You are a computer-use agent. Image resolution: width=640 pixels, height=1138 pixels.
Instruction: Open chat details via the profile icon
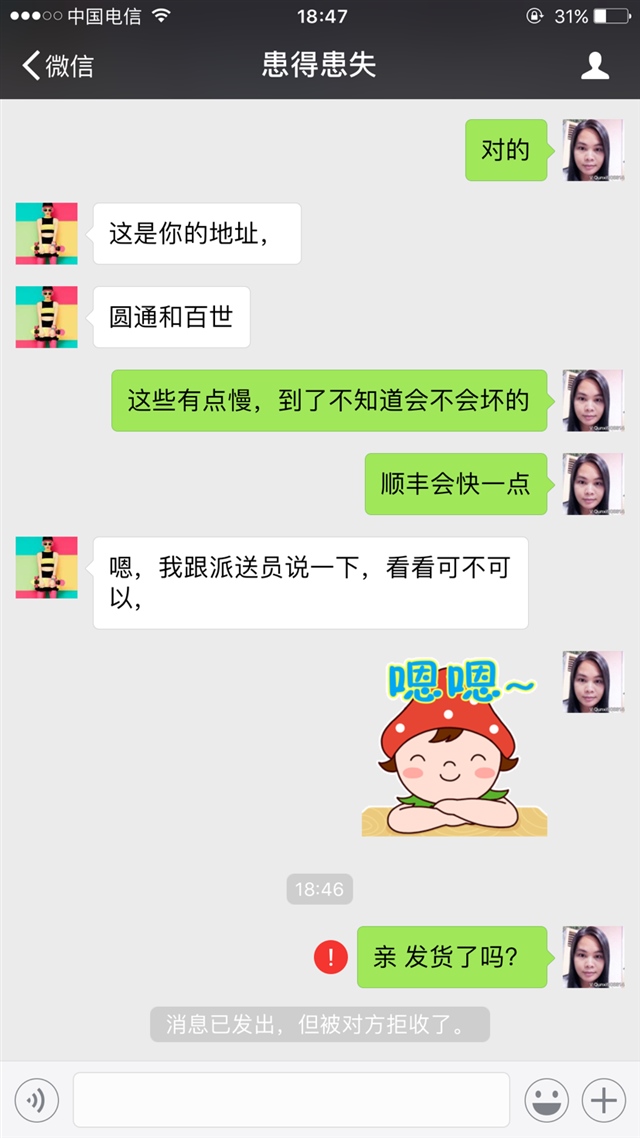click(x=595, y=67)
